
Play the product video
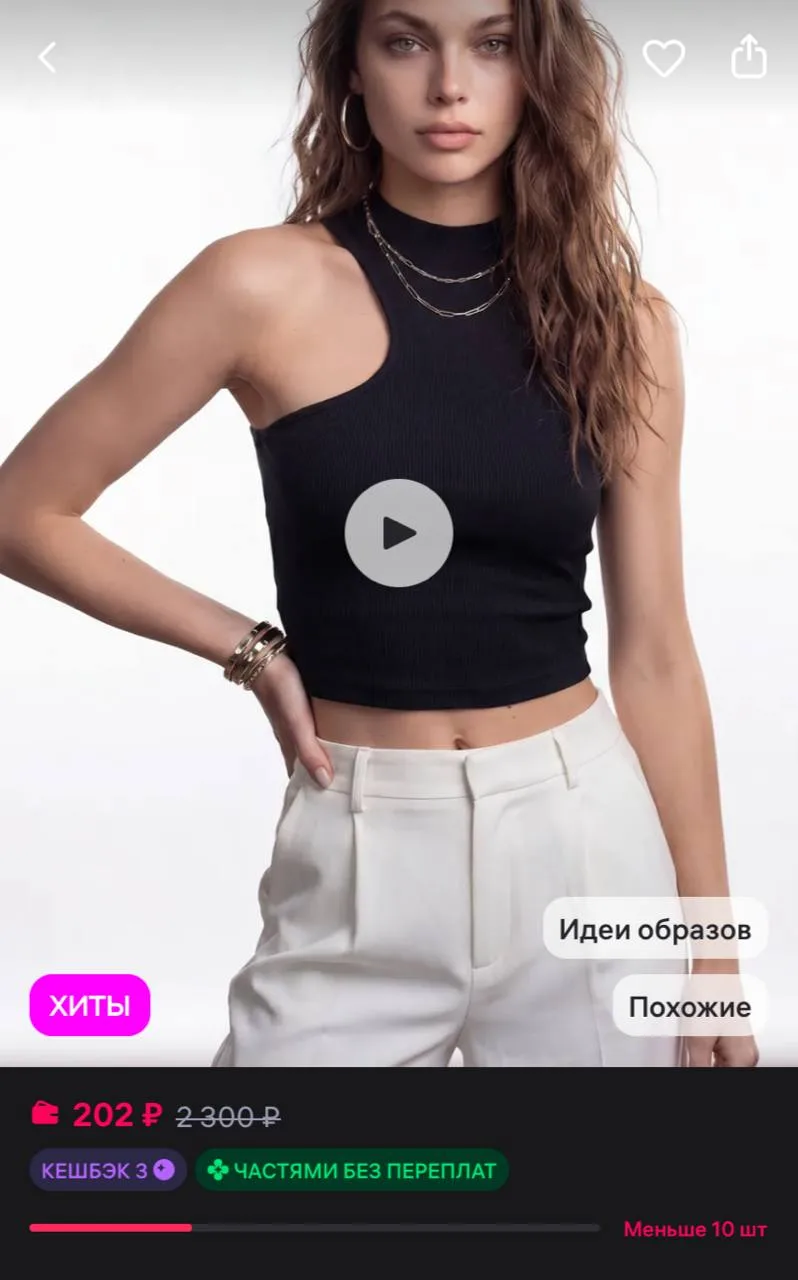click(x=399, y=533)
